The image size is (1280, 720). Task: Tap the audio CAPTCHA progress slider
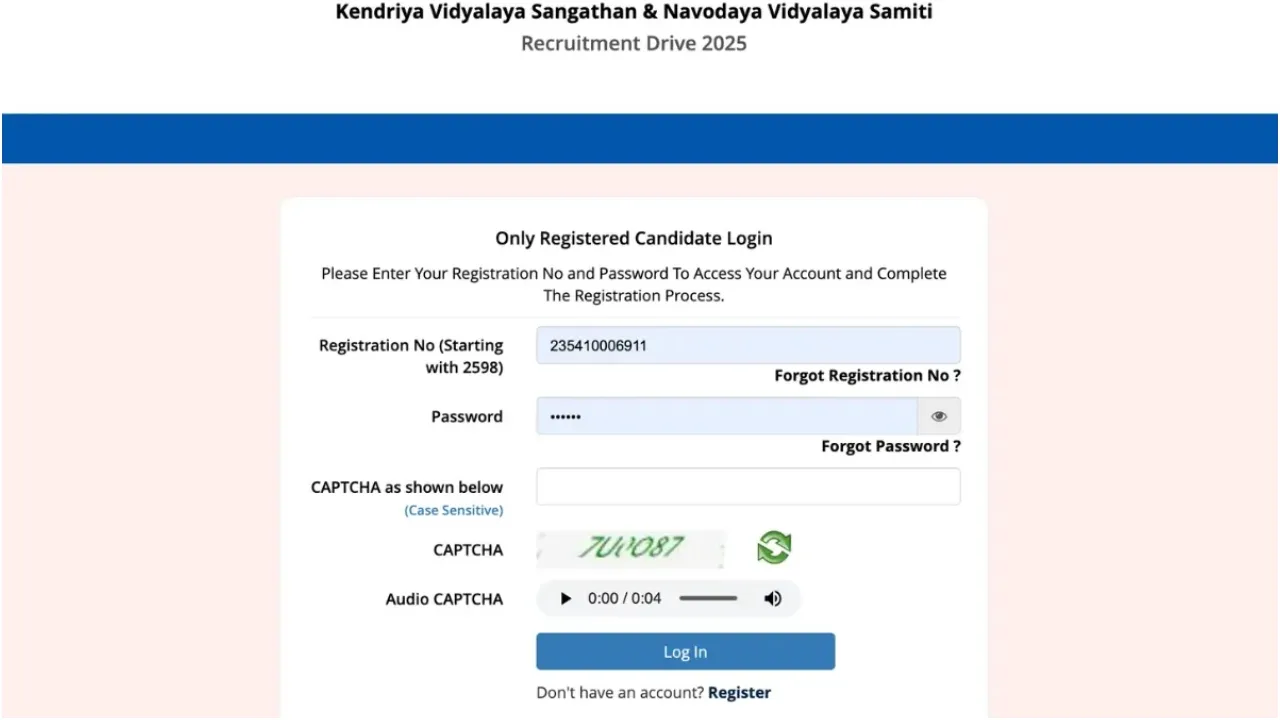click(708, 599)
